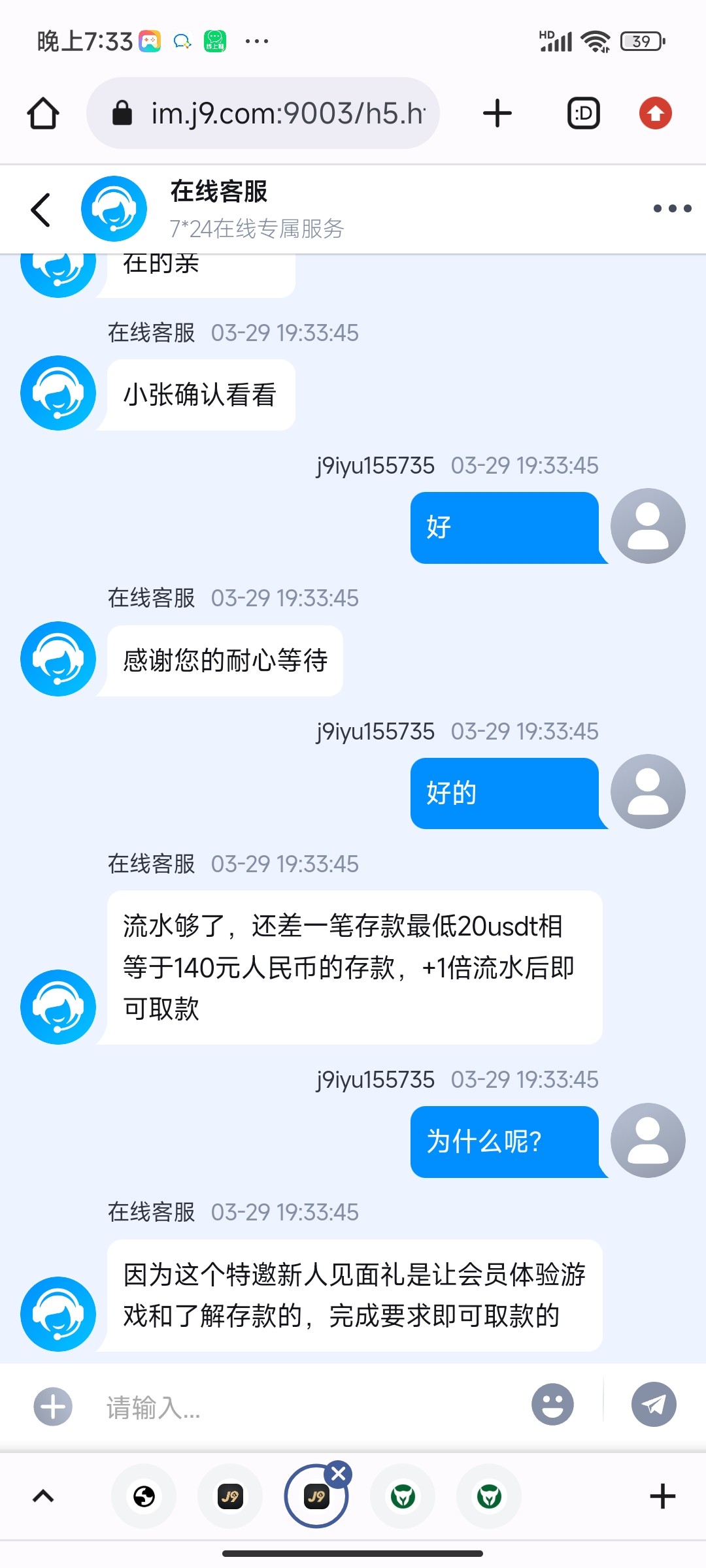Open a new browser tab with plus
Viewport: 706px width, 1568px height.
(497, 114)
